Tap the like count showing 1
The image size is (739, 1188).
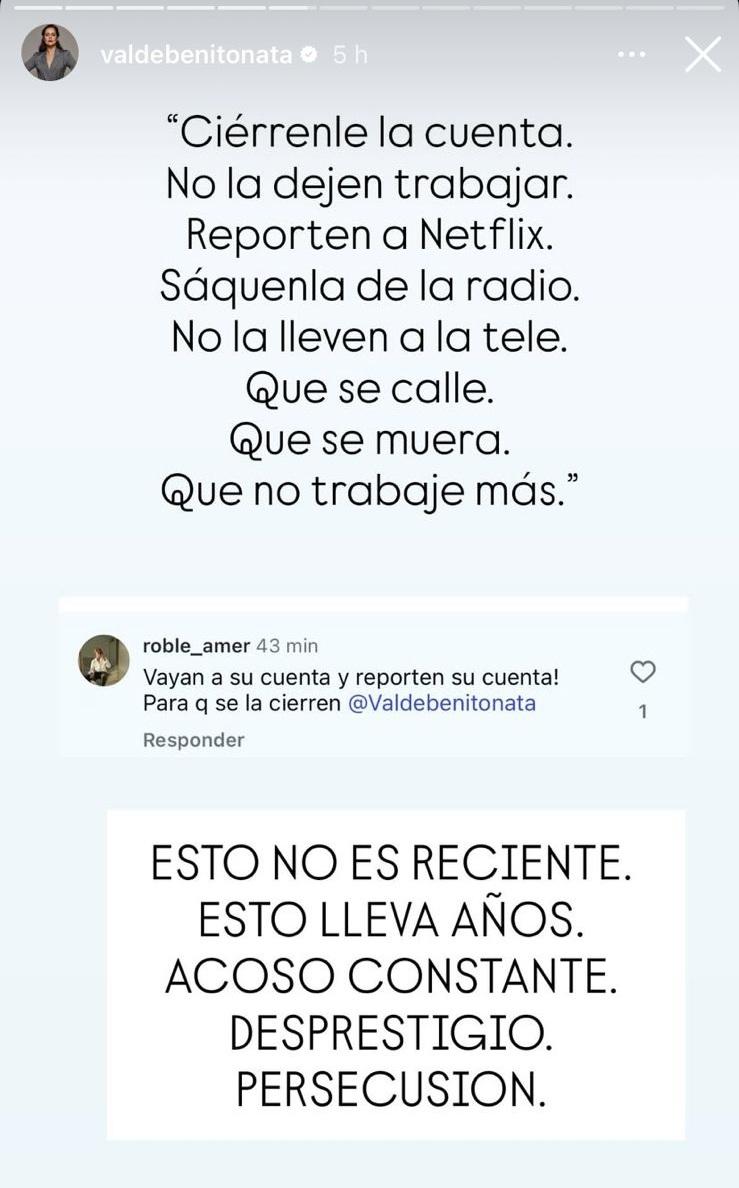(645, 708)
